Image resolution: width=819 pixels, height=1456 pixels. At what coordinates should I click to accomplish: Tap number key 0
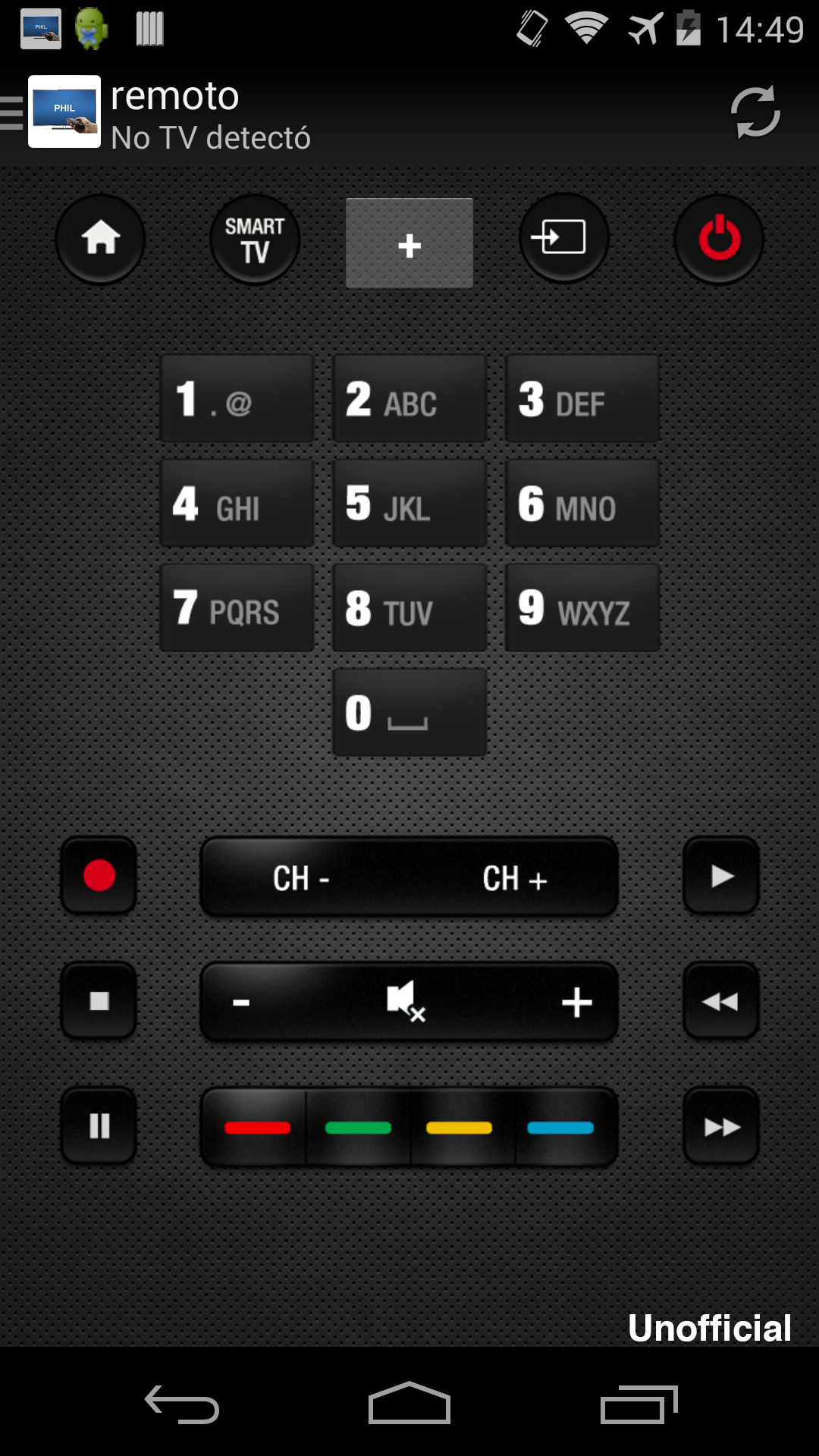tap(409, 713)
